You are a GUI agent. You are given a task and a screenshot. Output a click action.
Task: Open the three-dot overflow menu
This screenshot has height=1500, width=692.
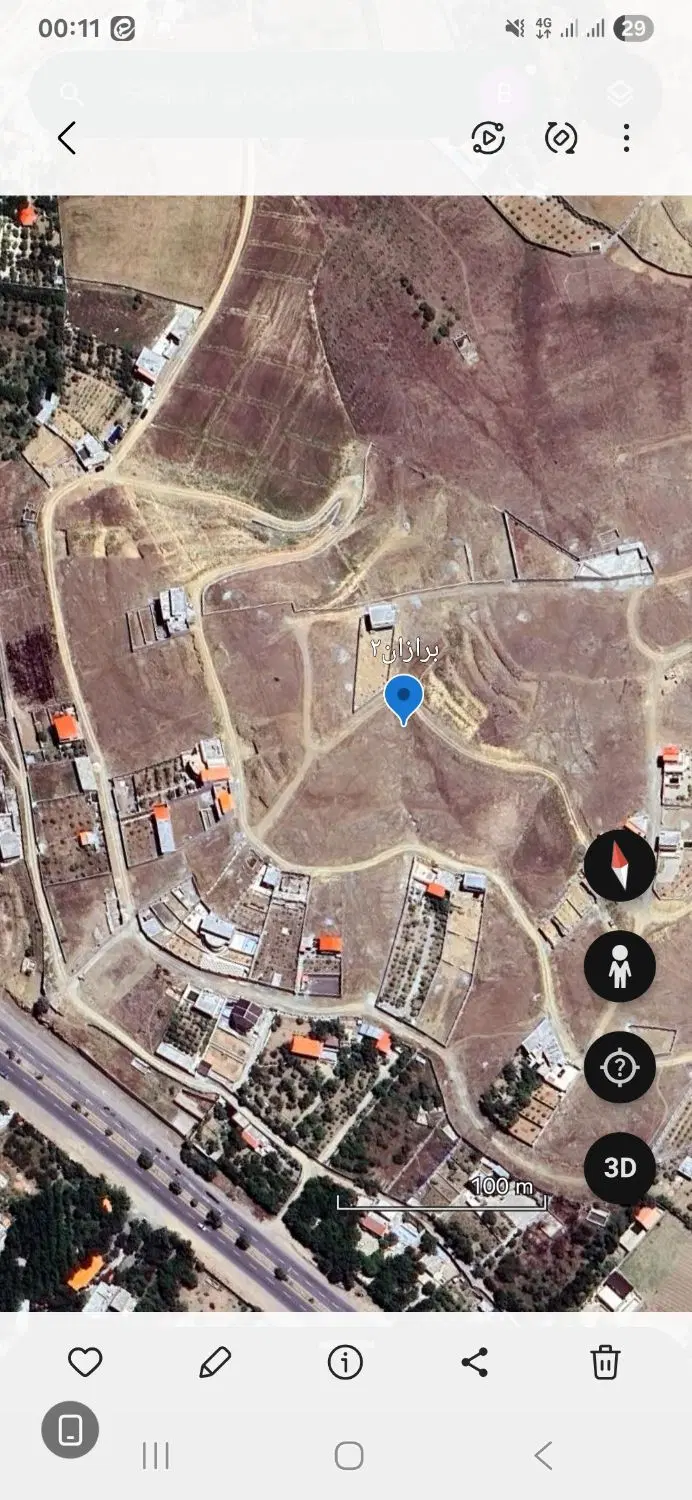coord(626,138)
